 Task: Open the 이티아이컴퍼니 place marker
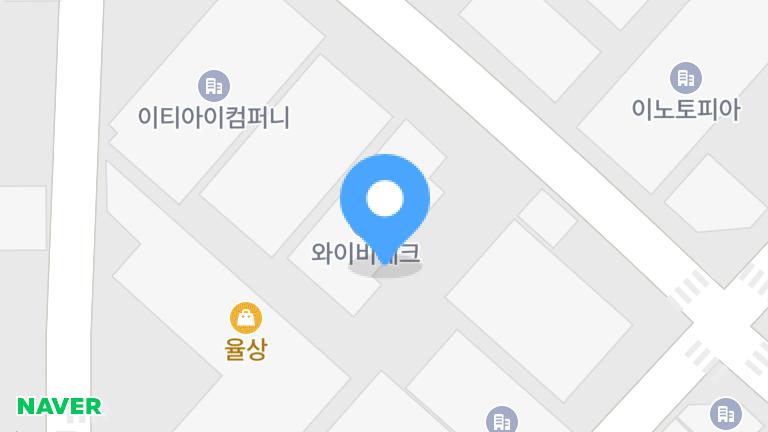213,85
